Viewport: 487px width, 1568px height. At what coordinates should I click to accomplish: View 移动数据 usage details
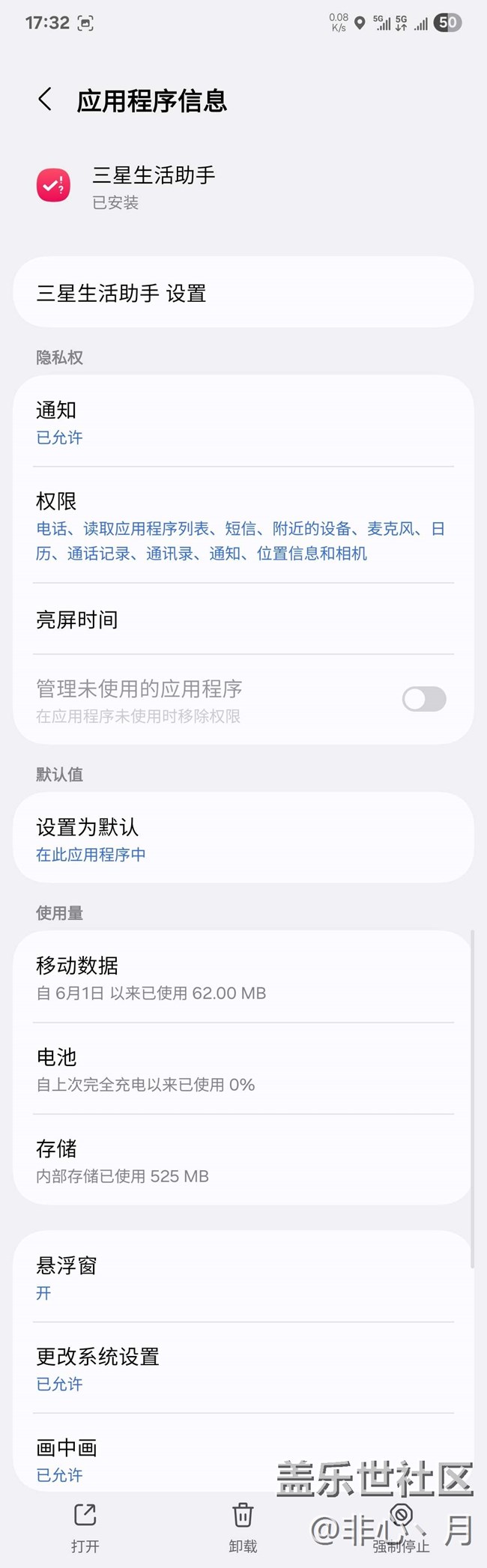click(243, 978)
